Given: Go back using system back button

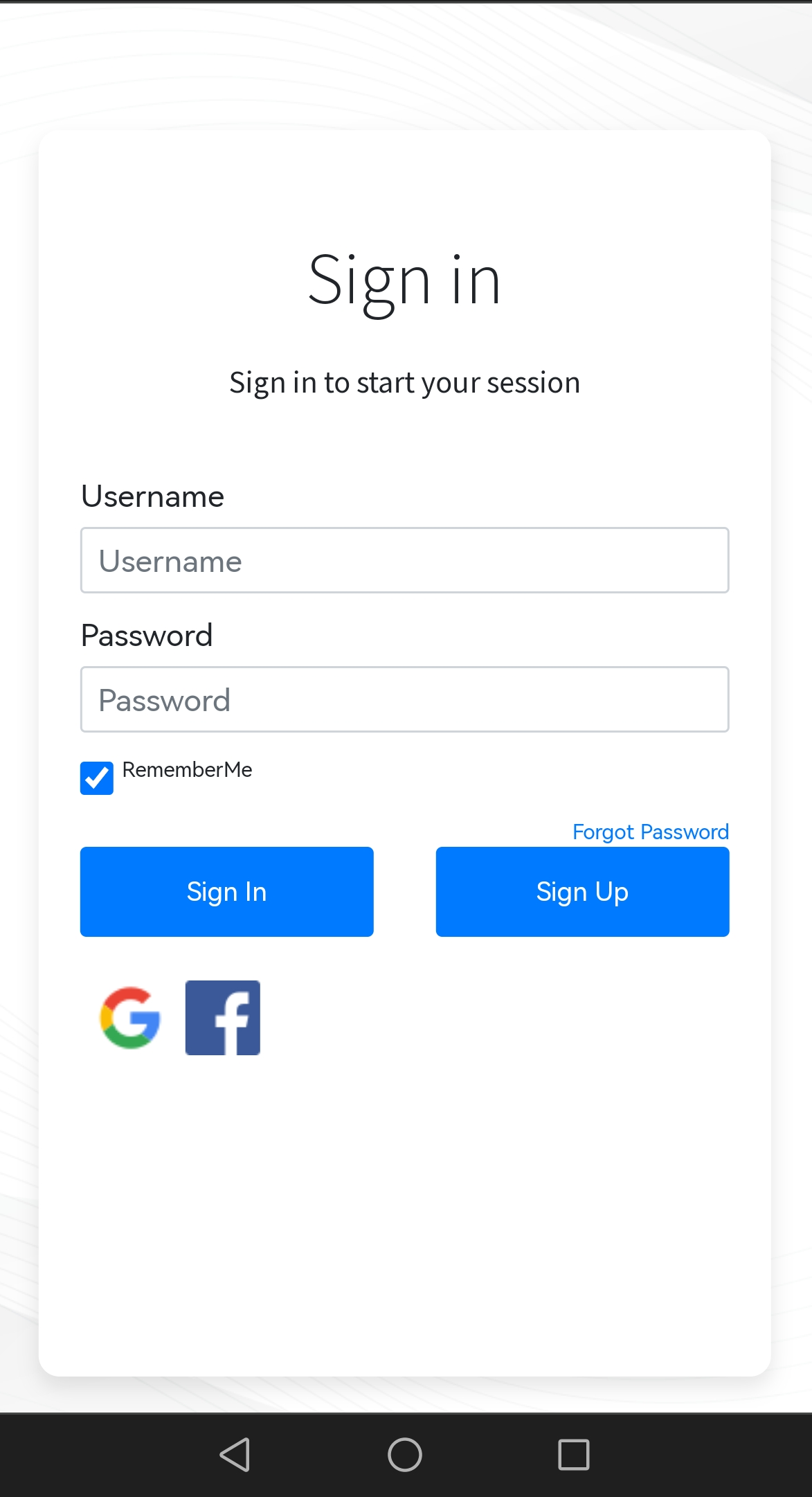Looking at the screenshot, I should [x=235, y=1454].
